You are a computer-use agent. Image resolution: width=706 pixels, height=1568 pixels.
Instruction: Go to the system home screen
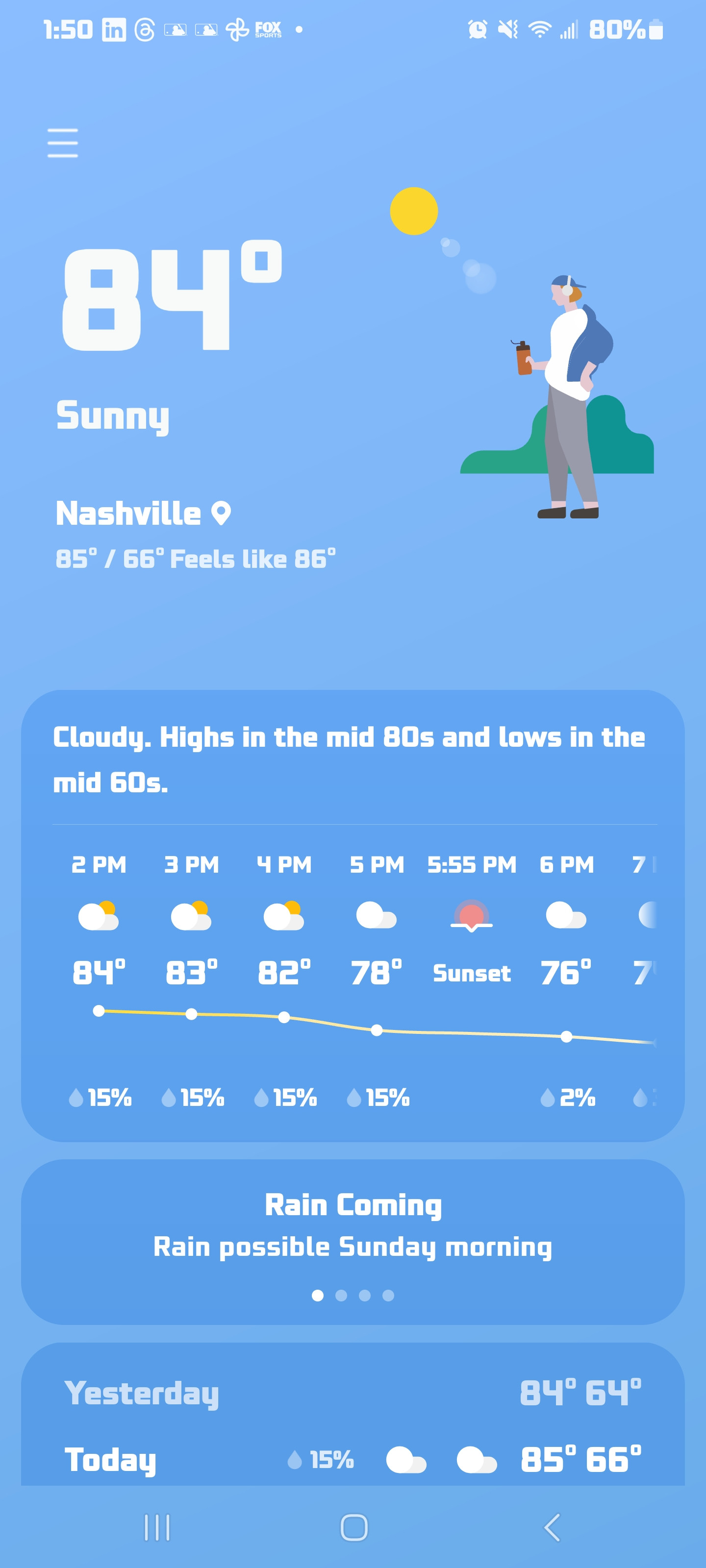point(353,1527)
